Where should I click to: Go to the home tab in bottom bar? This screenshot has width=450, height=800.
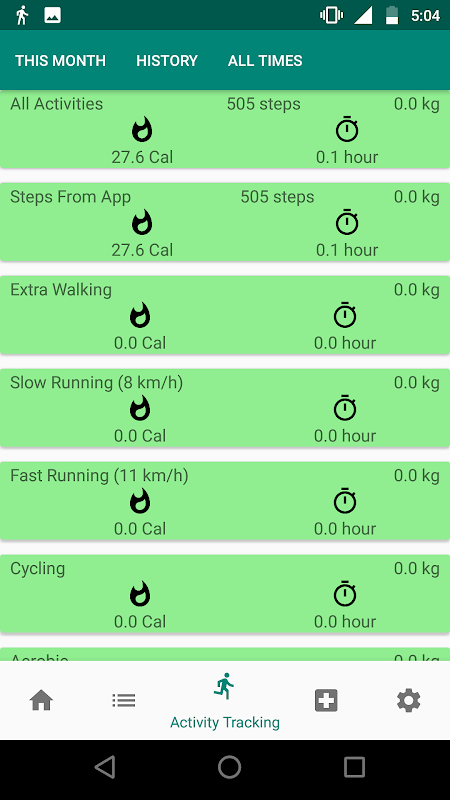tap(41, 700)
